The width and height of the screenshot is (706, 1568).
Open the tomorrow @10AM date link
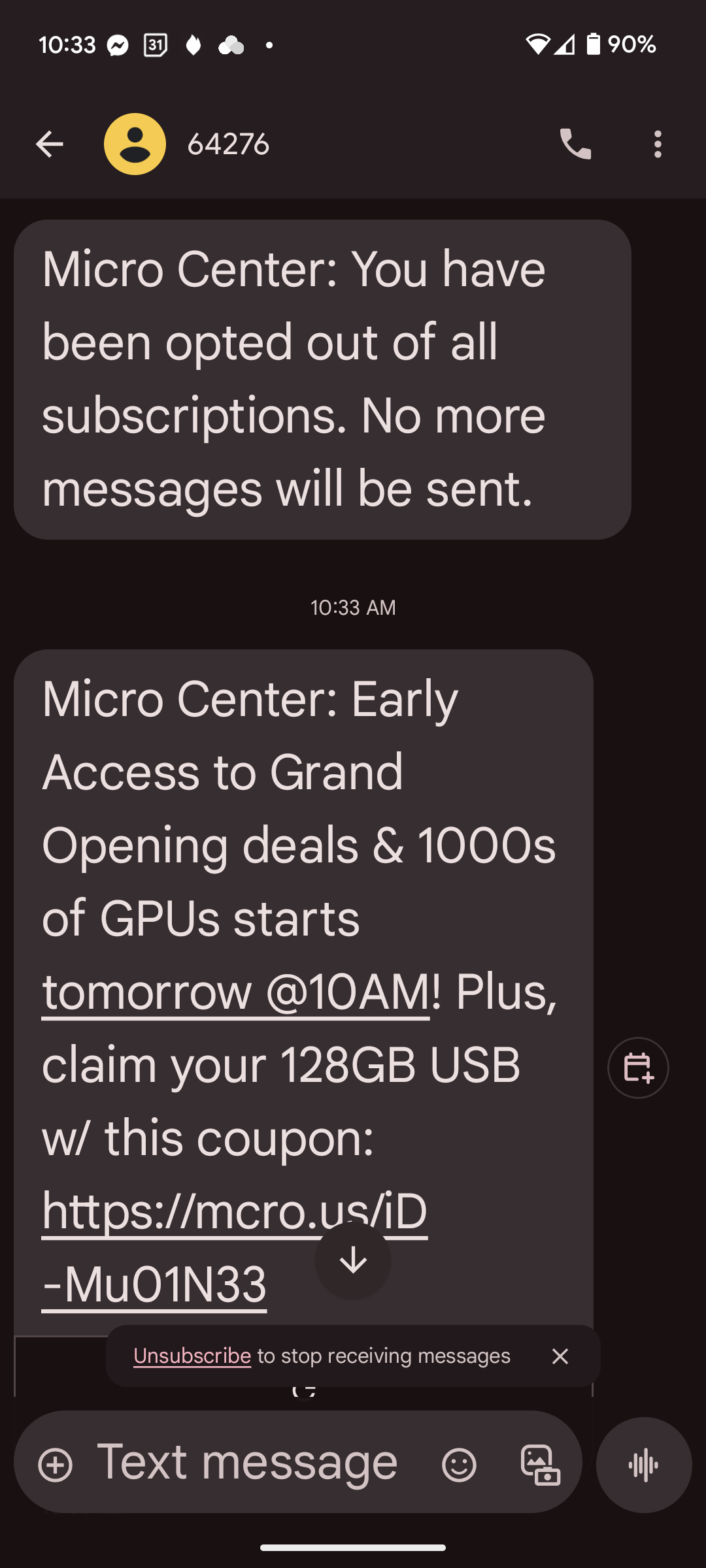click(235, 992)
